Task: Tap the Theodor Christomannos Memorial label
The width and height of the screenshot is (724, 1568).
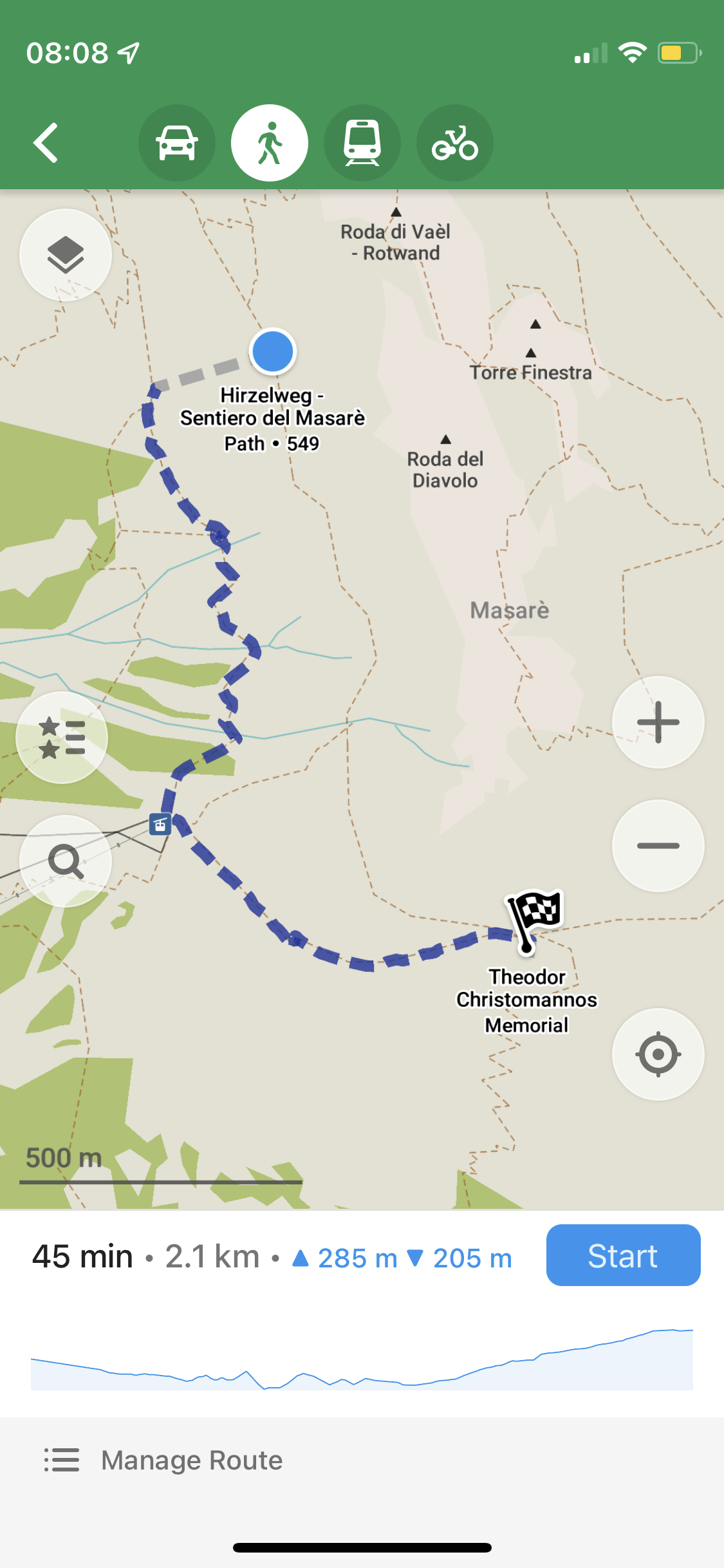Action: [x=527, y=1000]
